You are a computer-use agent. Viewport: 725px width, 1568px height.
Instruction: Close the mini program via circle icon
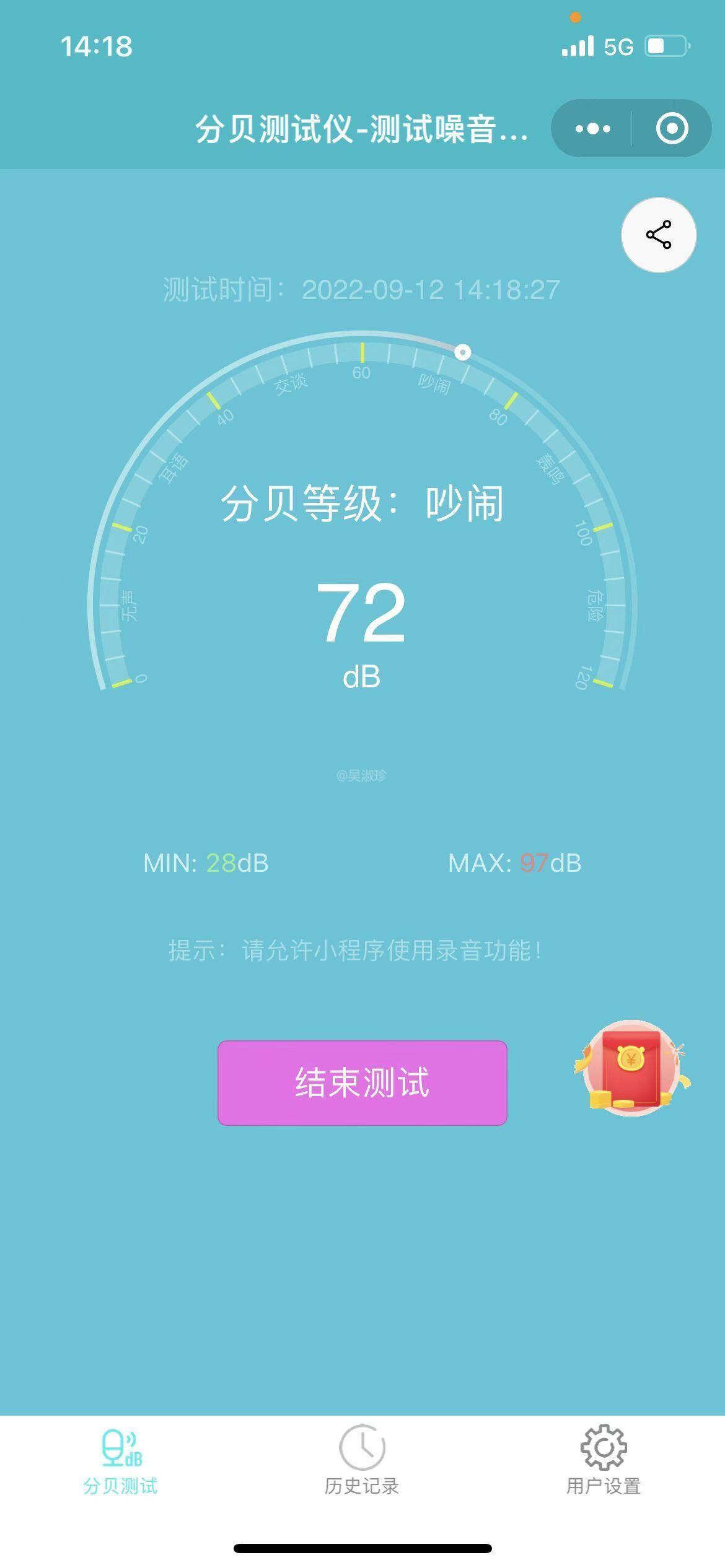pyautogui.click(x=672, y=129)
